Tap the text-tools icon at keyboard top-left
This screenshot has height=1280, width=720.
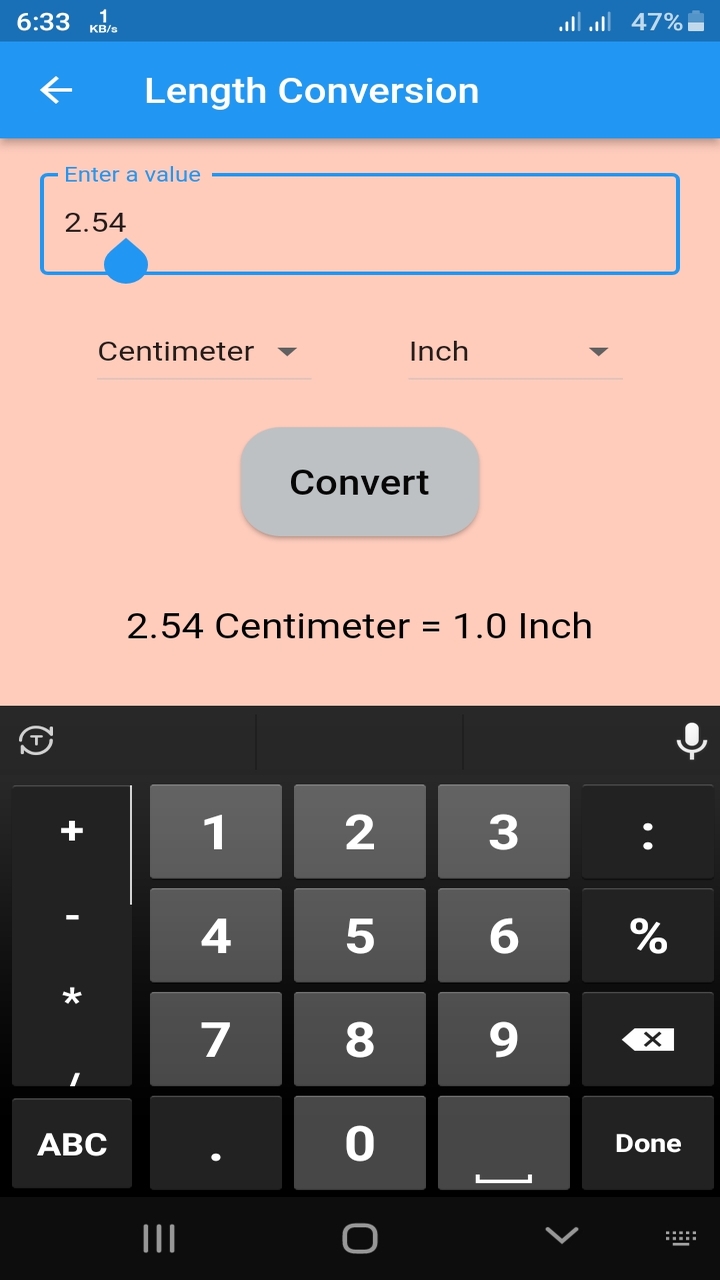(x=34, y=741)
